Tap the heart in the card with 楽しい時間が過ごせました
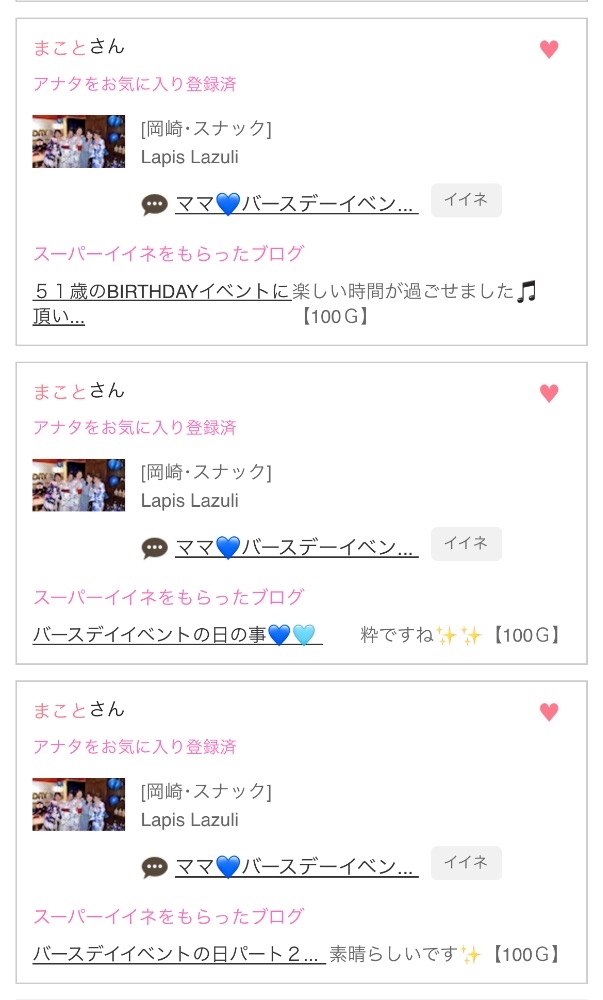This screenshot has height=1000, width=603. pyautogui.click(x=549, y=49)
